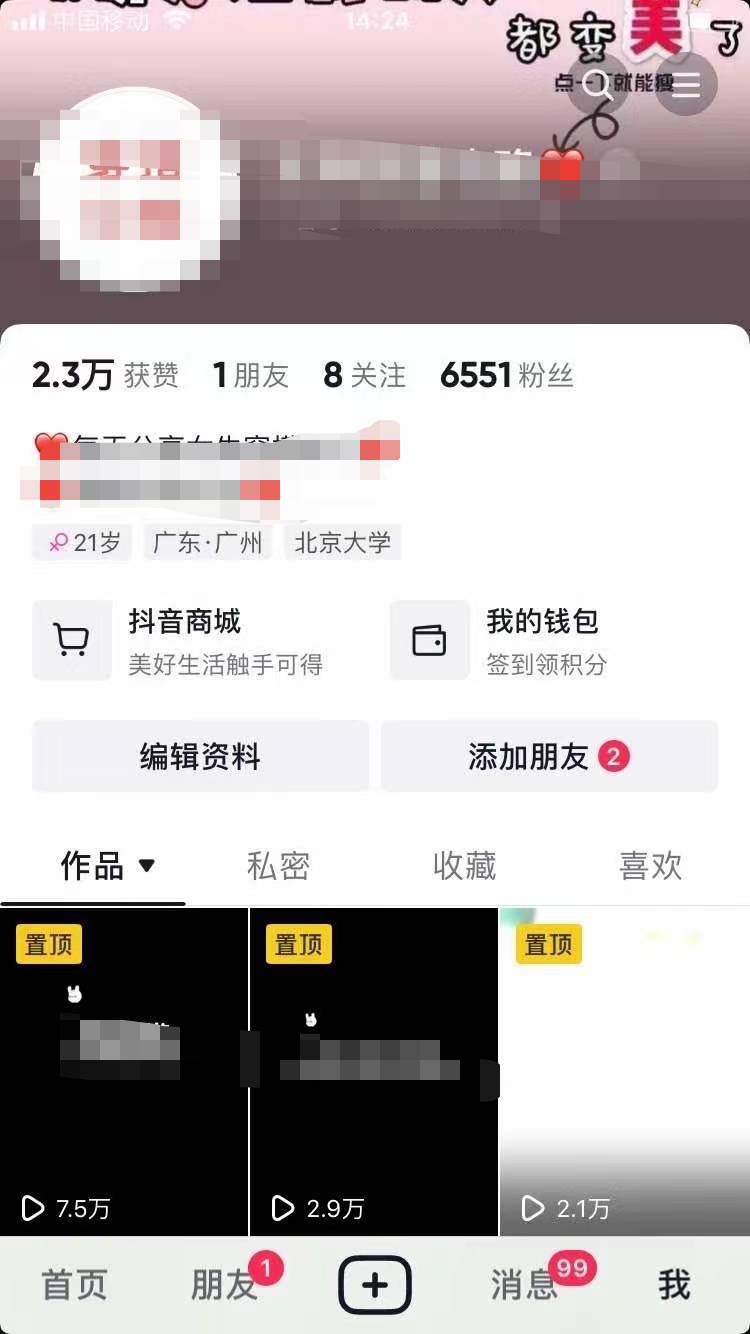Switch to the 喜欢 likes tab
Image resolution: width=750 pixels, height=1334 pixels.
click(x=650, y=866)
